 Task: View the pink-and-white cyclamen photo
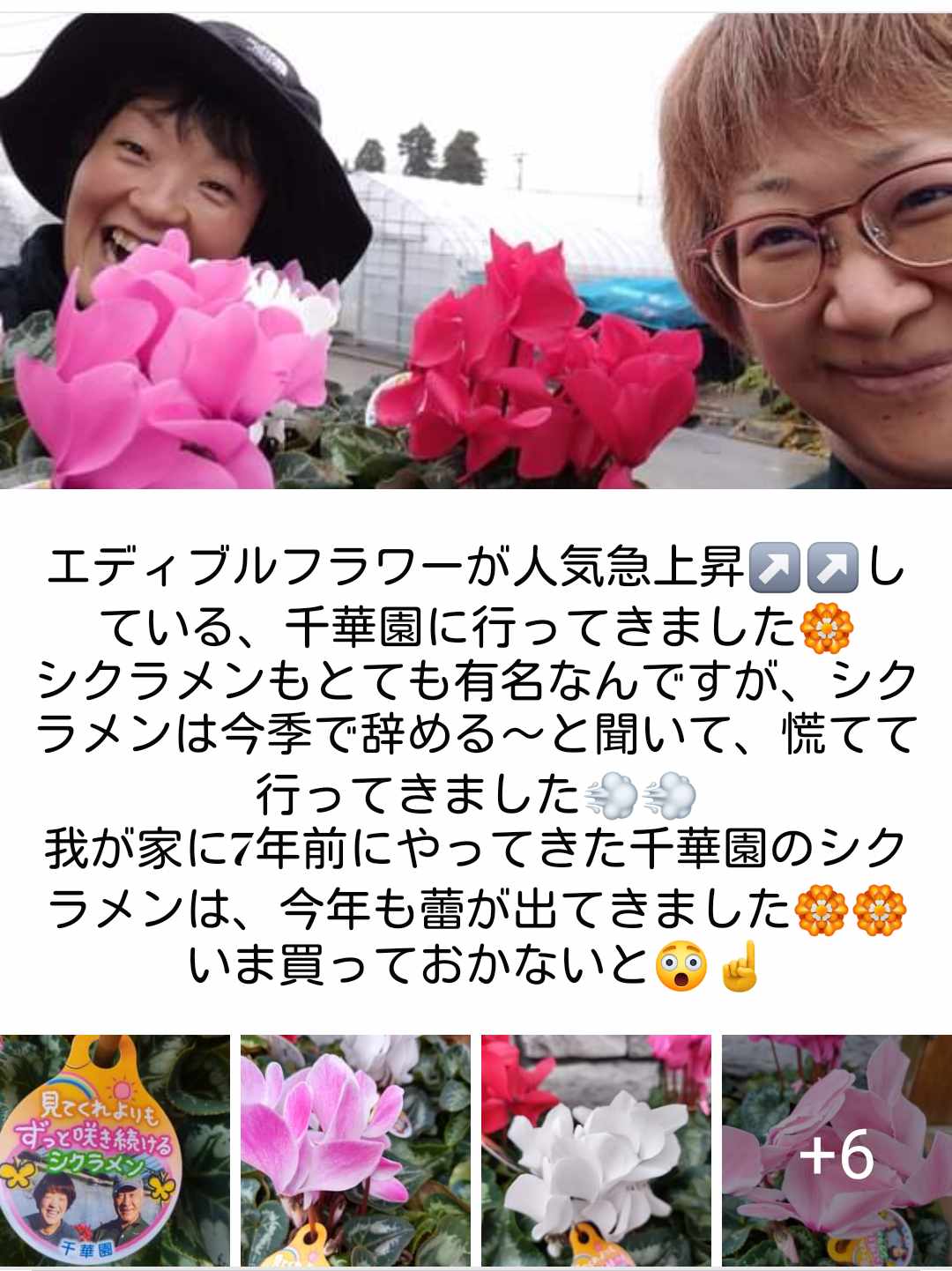click(355, 1150)
